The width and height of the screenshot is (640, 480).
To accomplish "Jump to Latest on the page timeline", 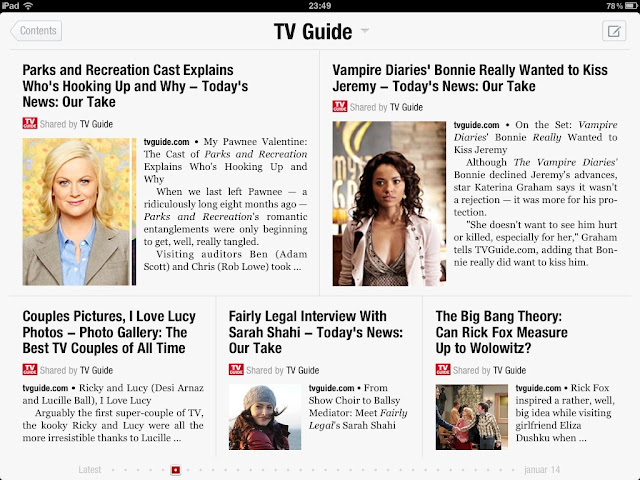I will click(x=90, y=469).
